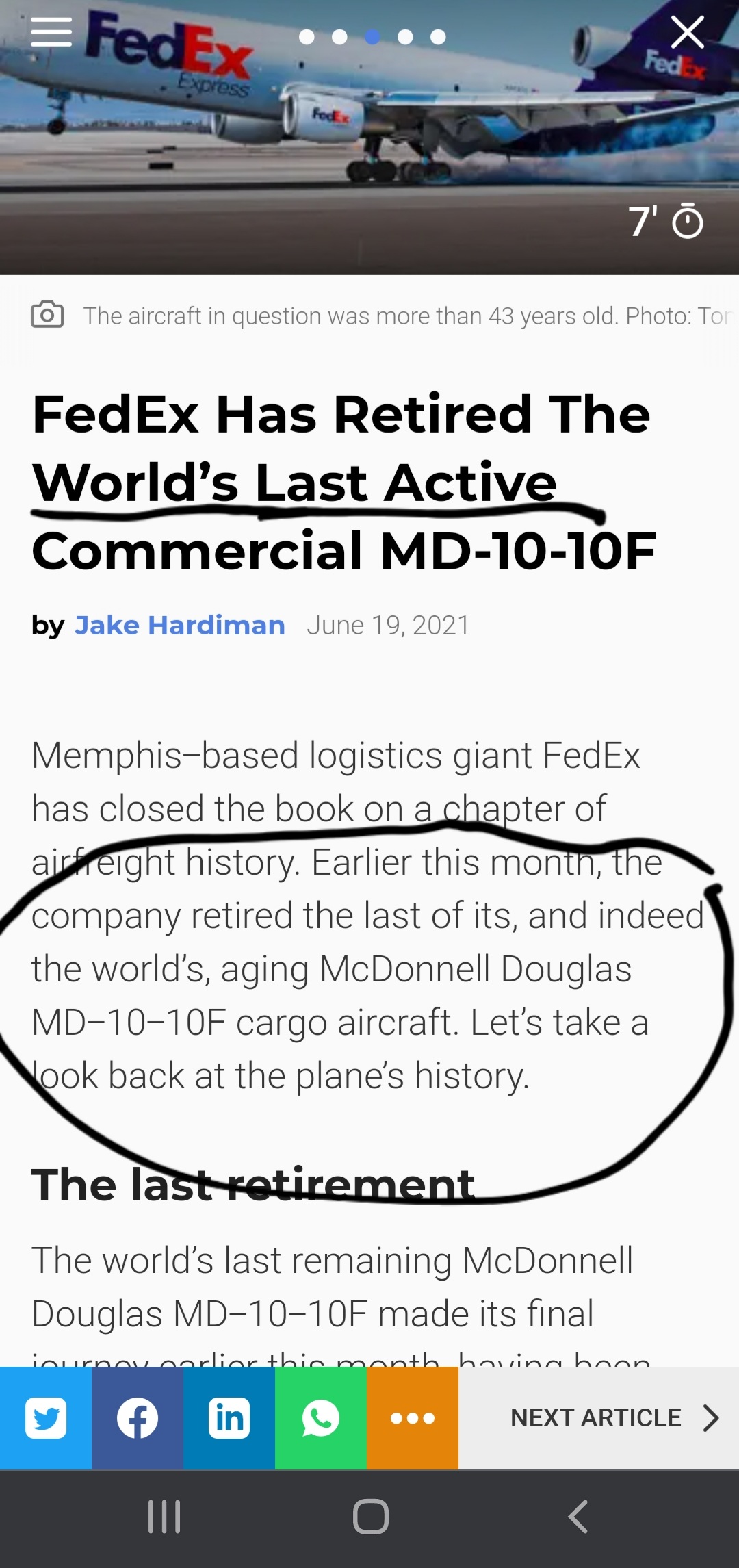Close the article view

click(687, 32)
